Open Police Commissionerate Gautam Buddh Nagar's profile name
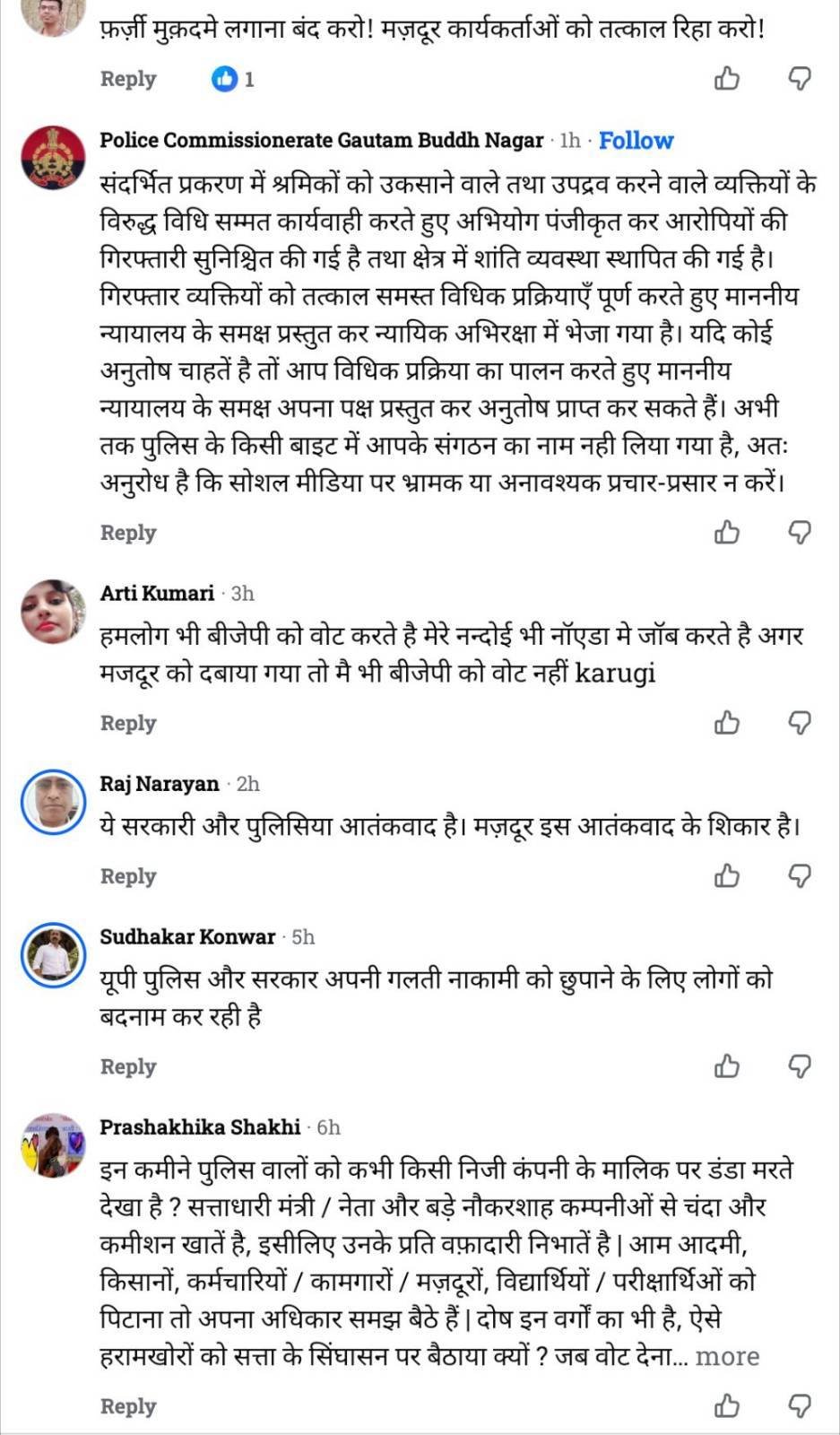840x1435 pixels. pos(321,141)
